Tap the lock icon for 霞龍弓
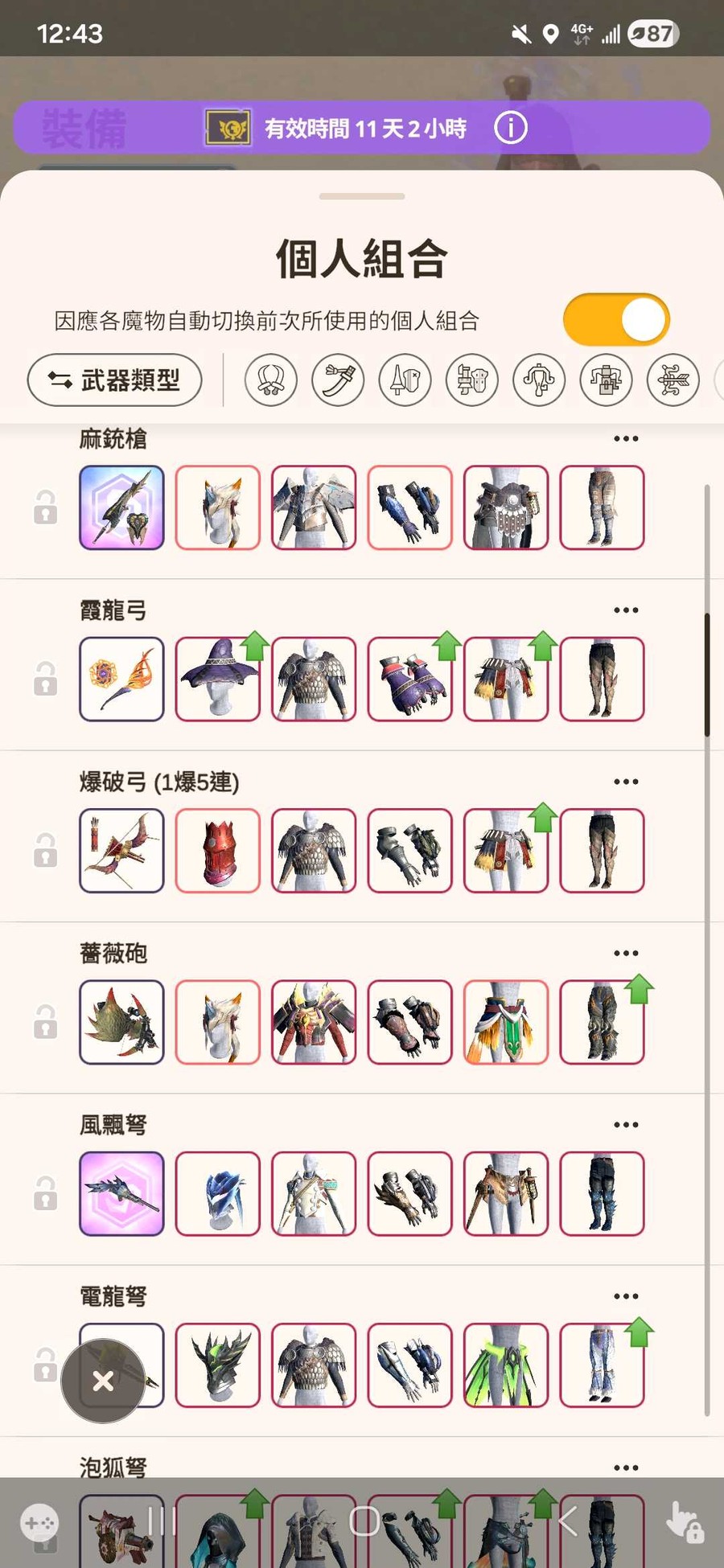 tap(45, 679)
